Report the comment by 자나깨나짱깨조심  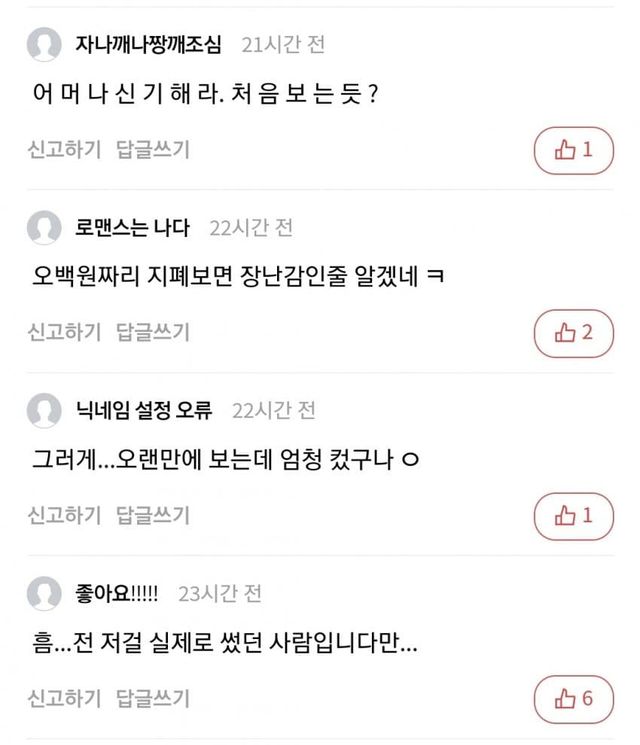coord(64,150)
